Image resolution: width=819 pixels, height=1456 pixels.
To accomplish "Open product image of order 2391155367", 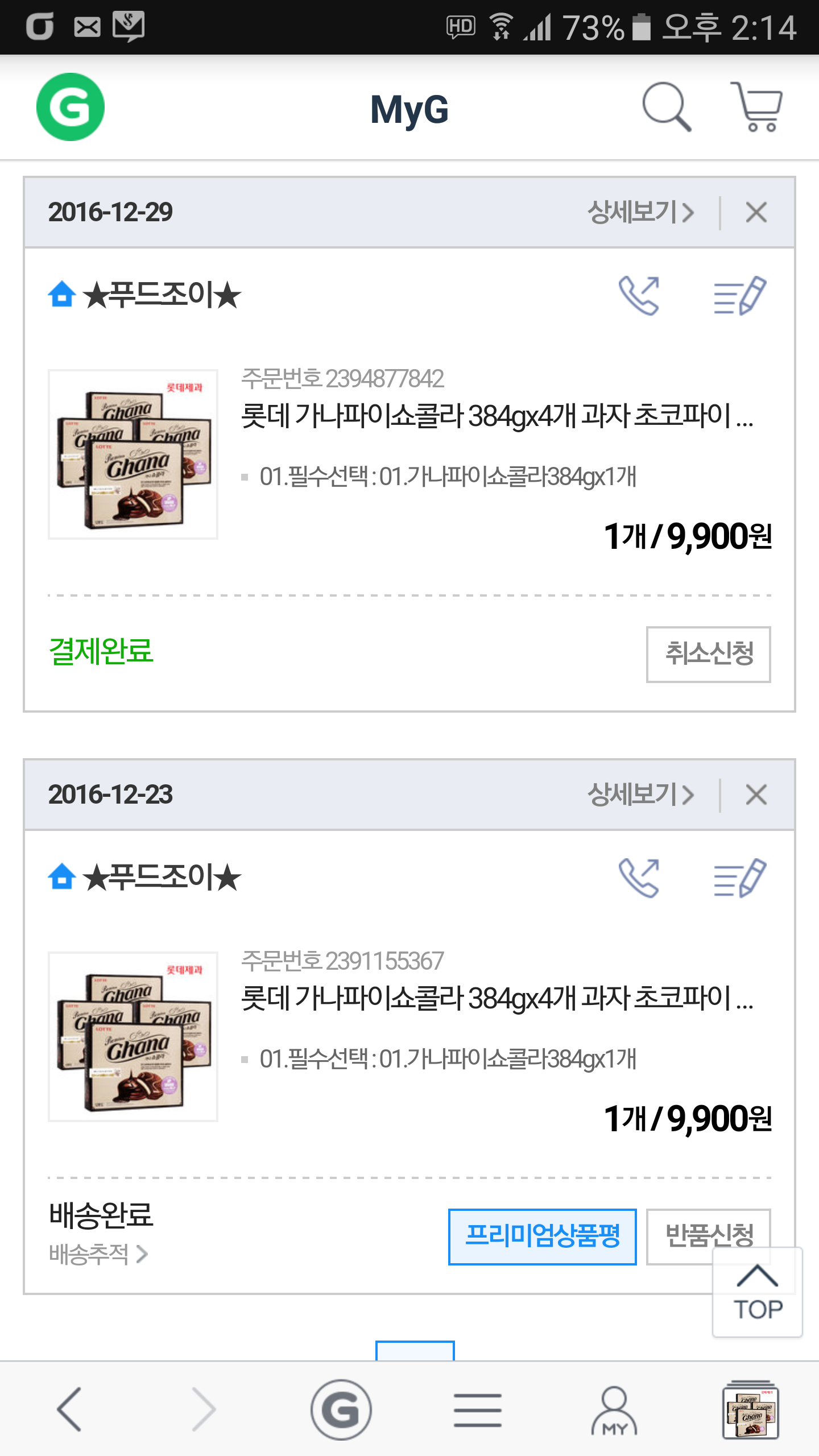I will (133, 1037).
